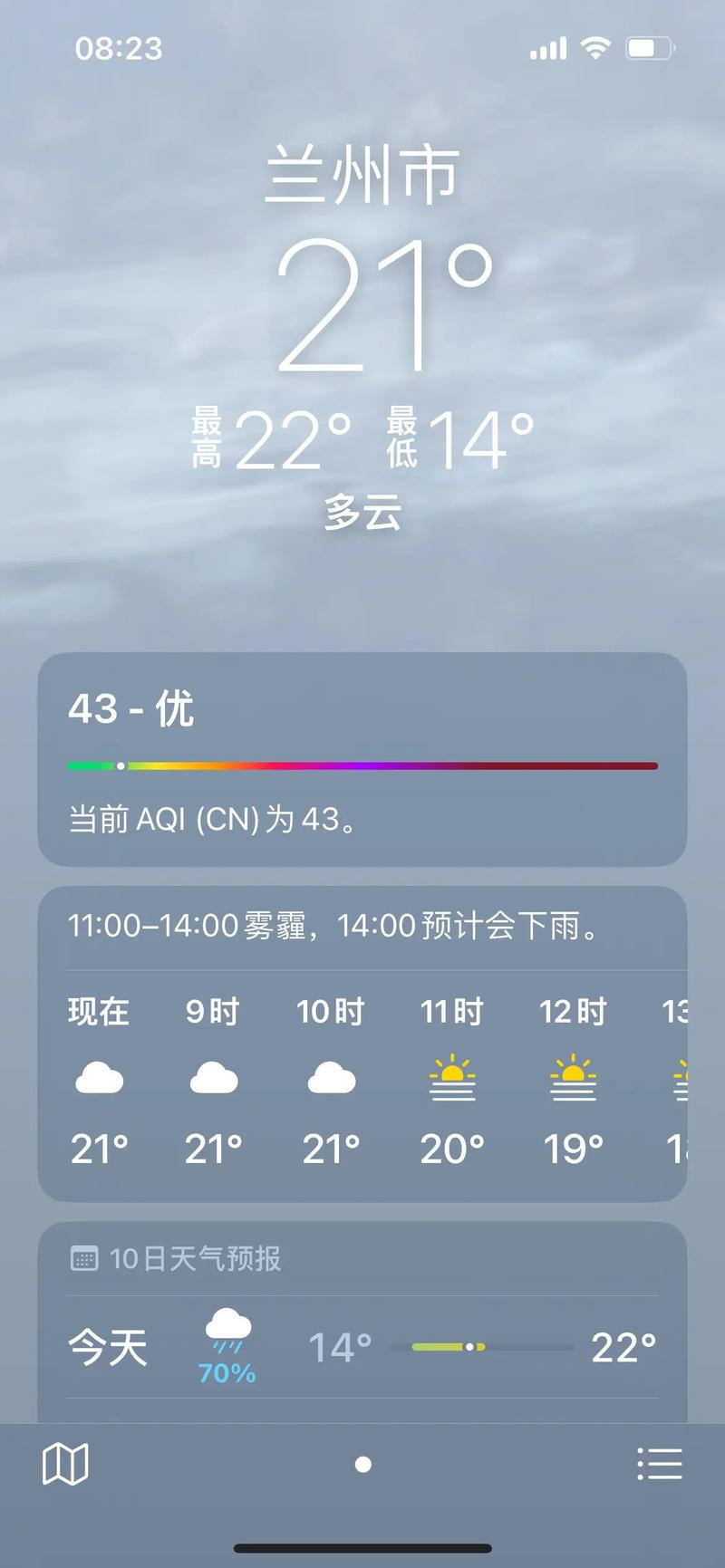
Task: Tap the city name 兰州市
Action: 362,176
